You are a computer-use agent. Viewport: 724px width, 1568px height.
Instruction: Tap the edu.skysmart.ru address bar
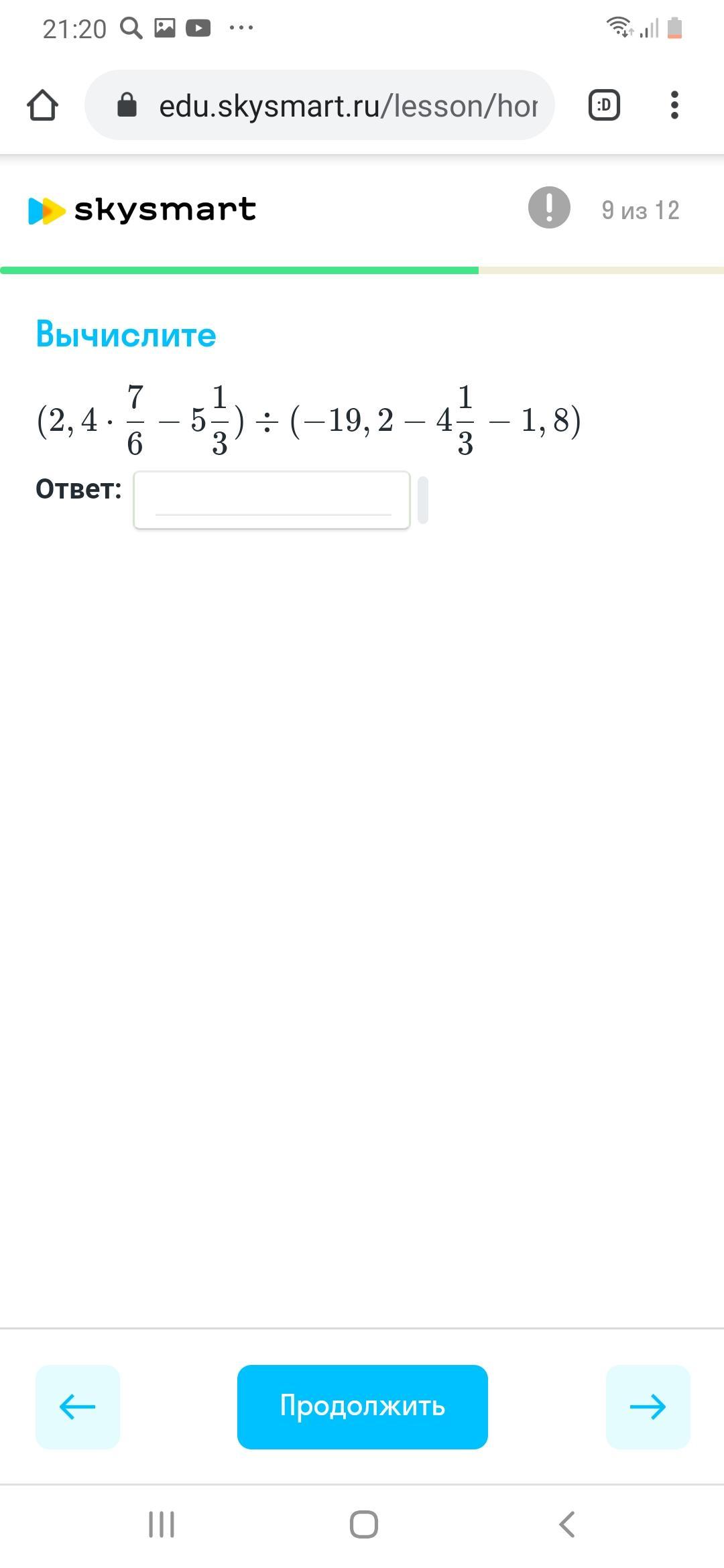pyautogui.click(x=319, y=105)
